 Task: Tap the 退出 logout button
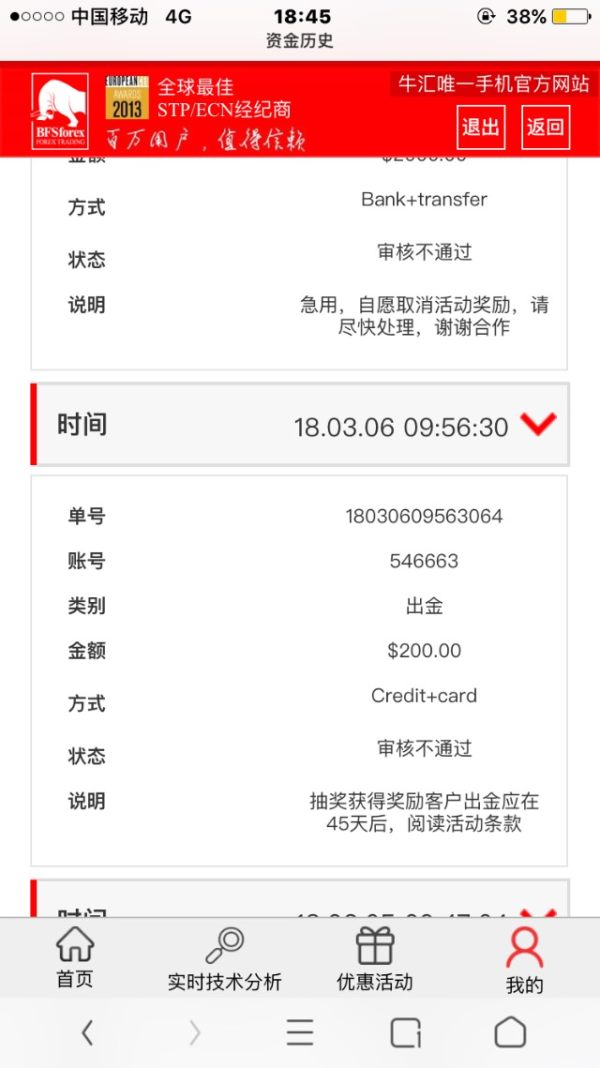tap(481, 127)
